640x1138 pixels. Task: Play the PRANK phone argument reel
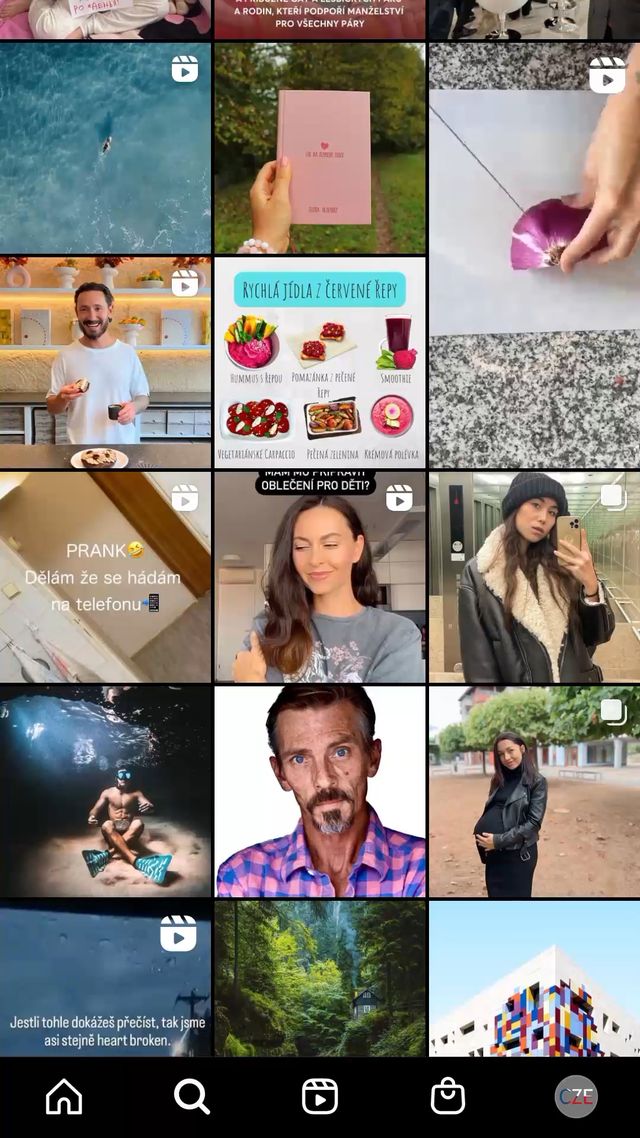point(105,577)
